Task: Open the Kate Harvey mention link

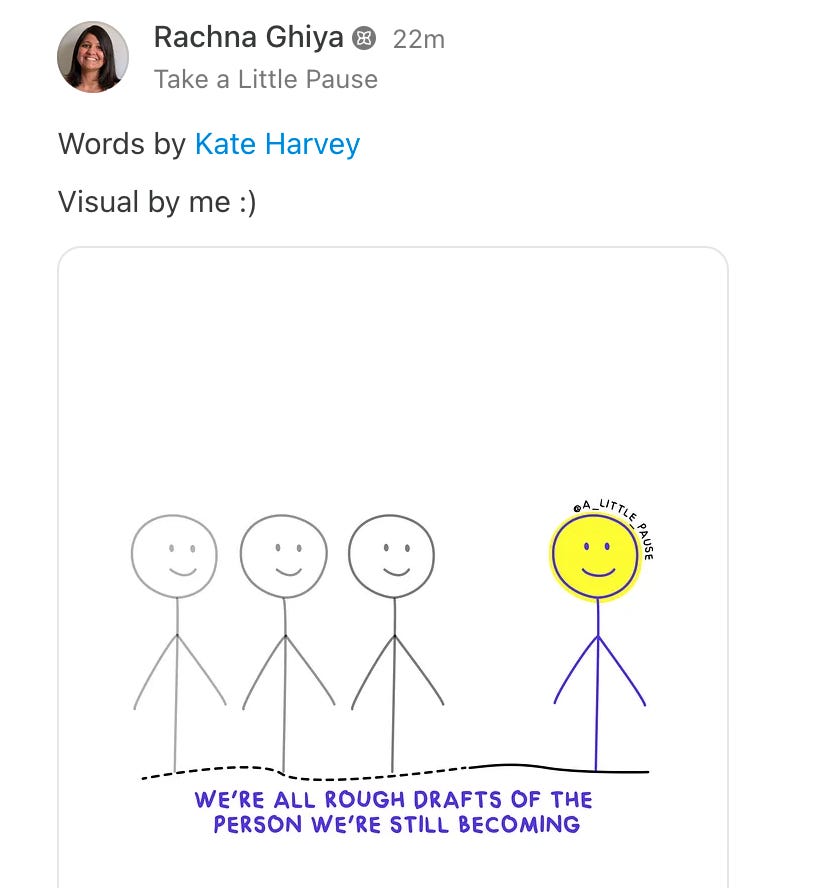Action: point(277,144)
